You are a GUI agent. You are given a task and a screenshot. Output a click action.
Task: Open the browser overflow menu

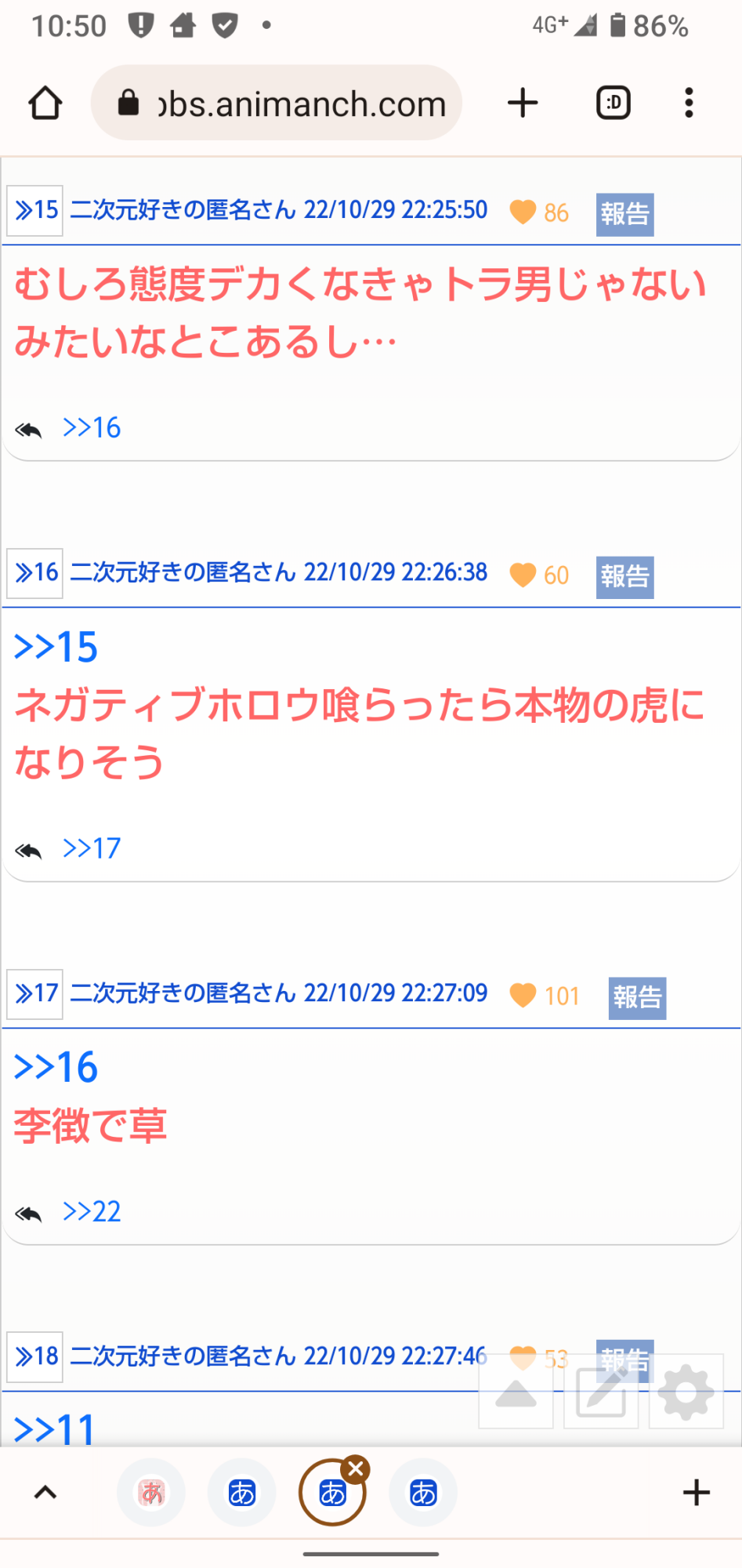point(689,103)
